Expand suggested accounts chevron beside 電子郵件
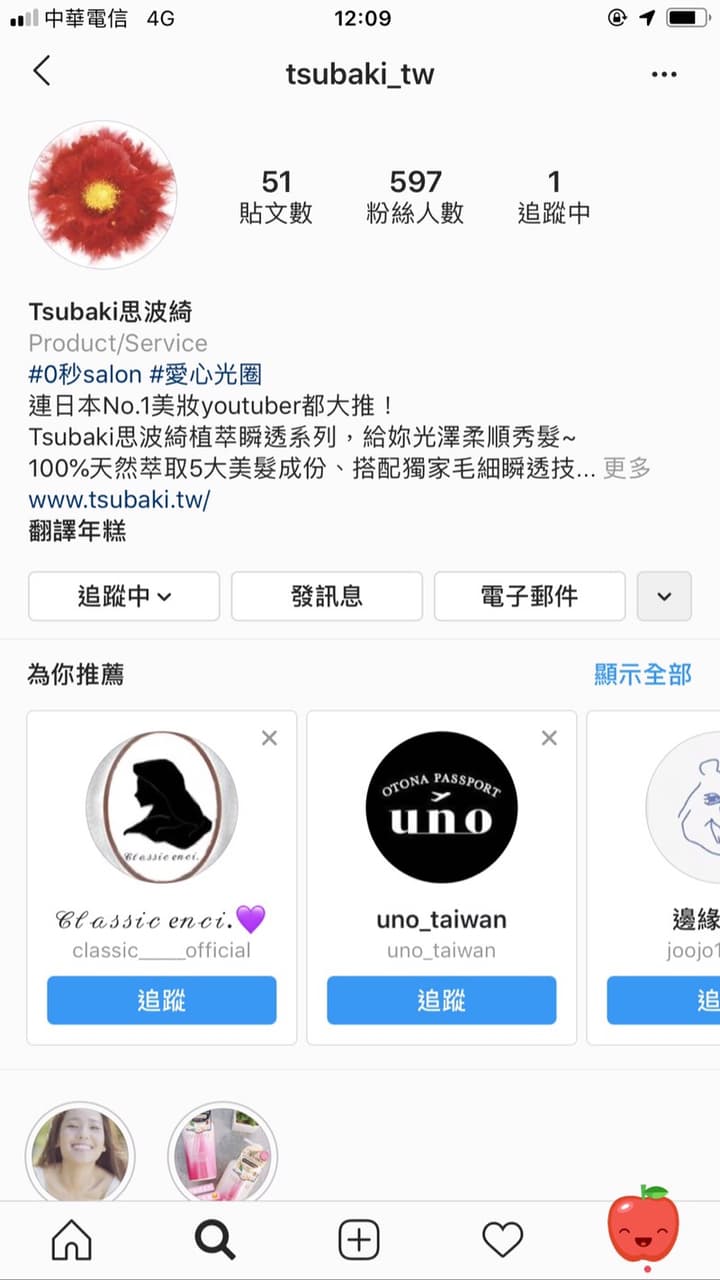The image size is (720, 1280). pyautogui.click(x=664, y=596)
